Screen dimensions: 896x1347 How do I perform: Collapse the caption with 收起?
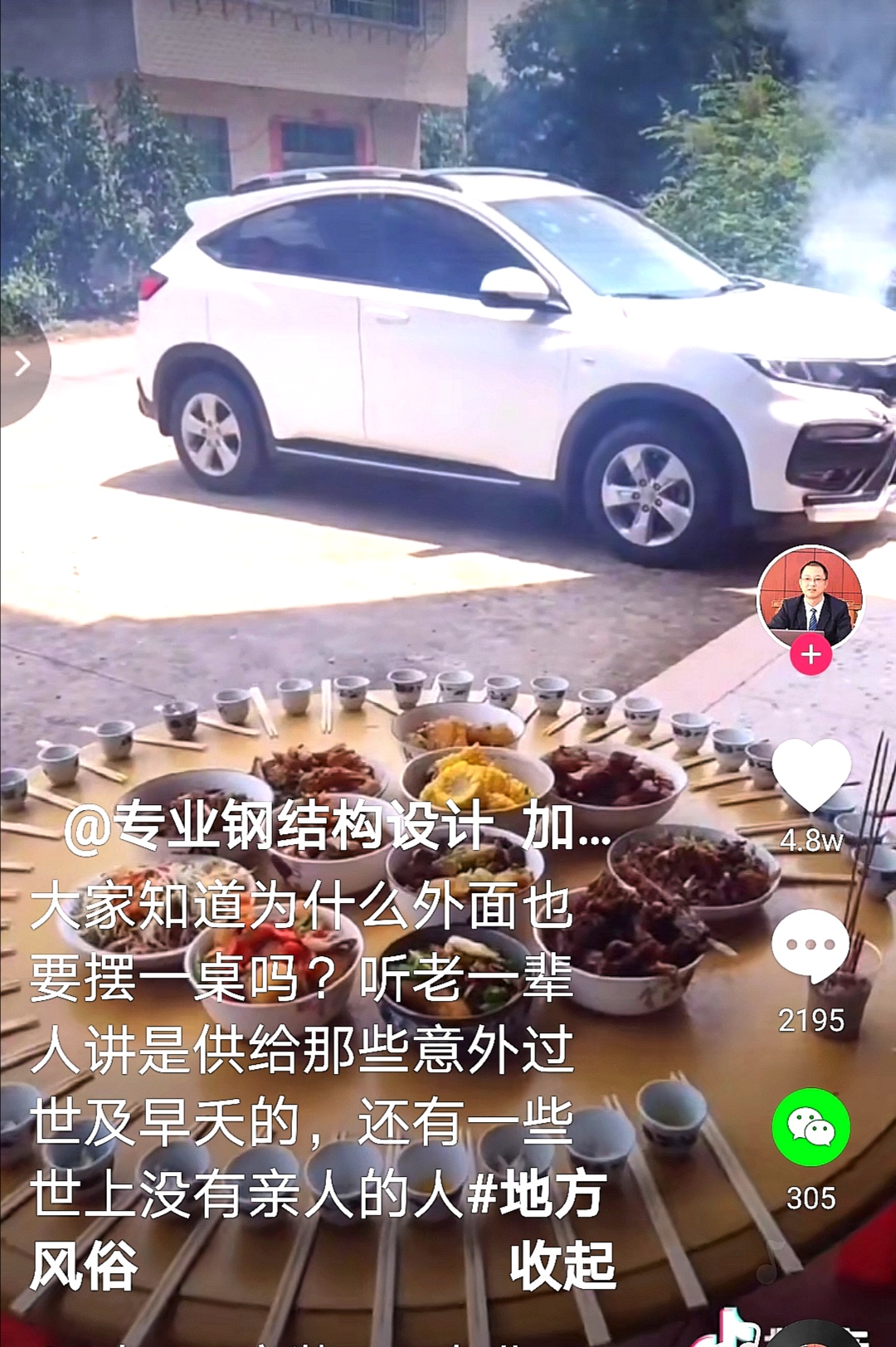[562, 1266]
